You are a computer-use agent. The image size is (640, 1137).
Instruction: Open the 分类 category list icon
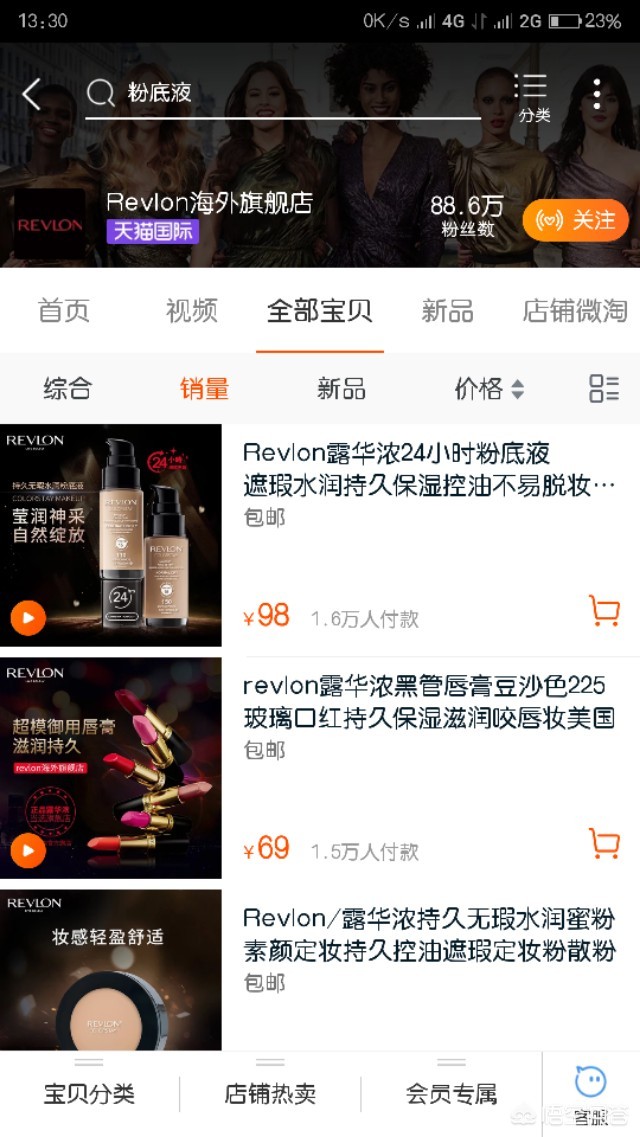[x=533, y=97]
